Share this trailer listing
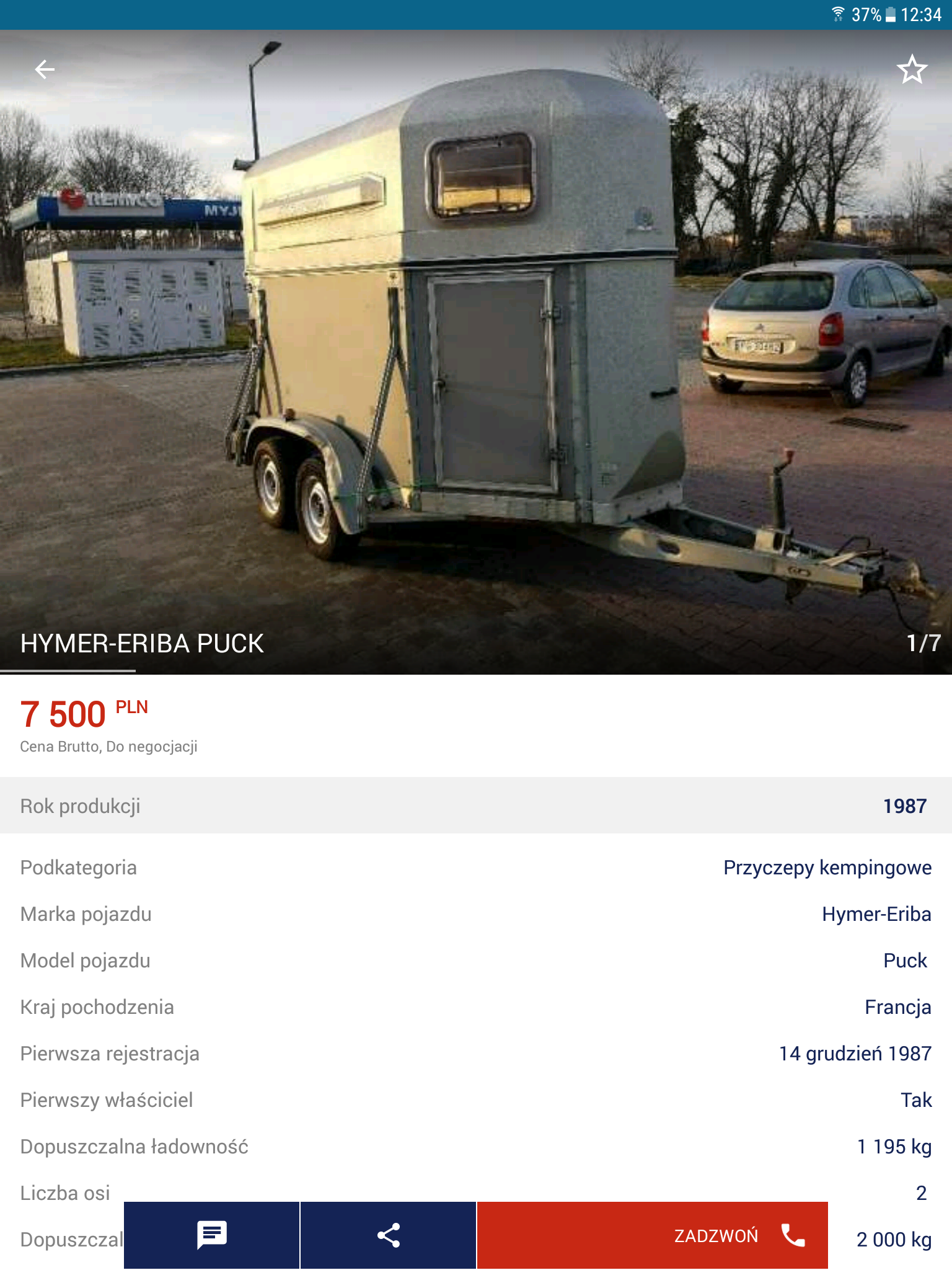This screenshot has height=1270, width=952. [389, 1235]
